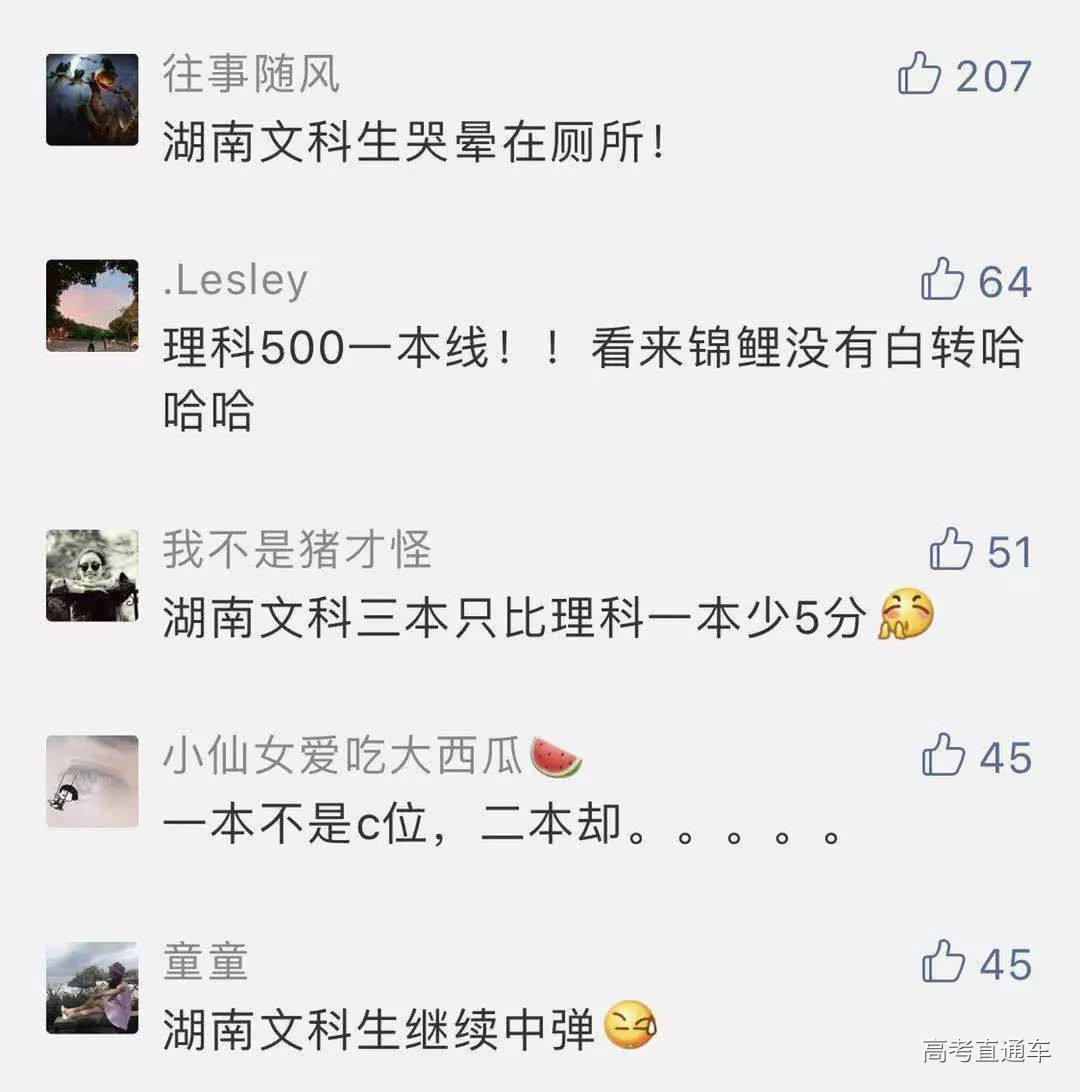View 童童's profile avatar
The height and width of the screenshot is (1092, 1080).
[x=92, y=988]
